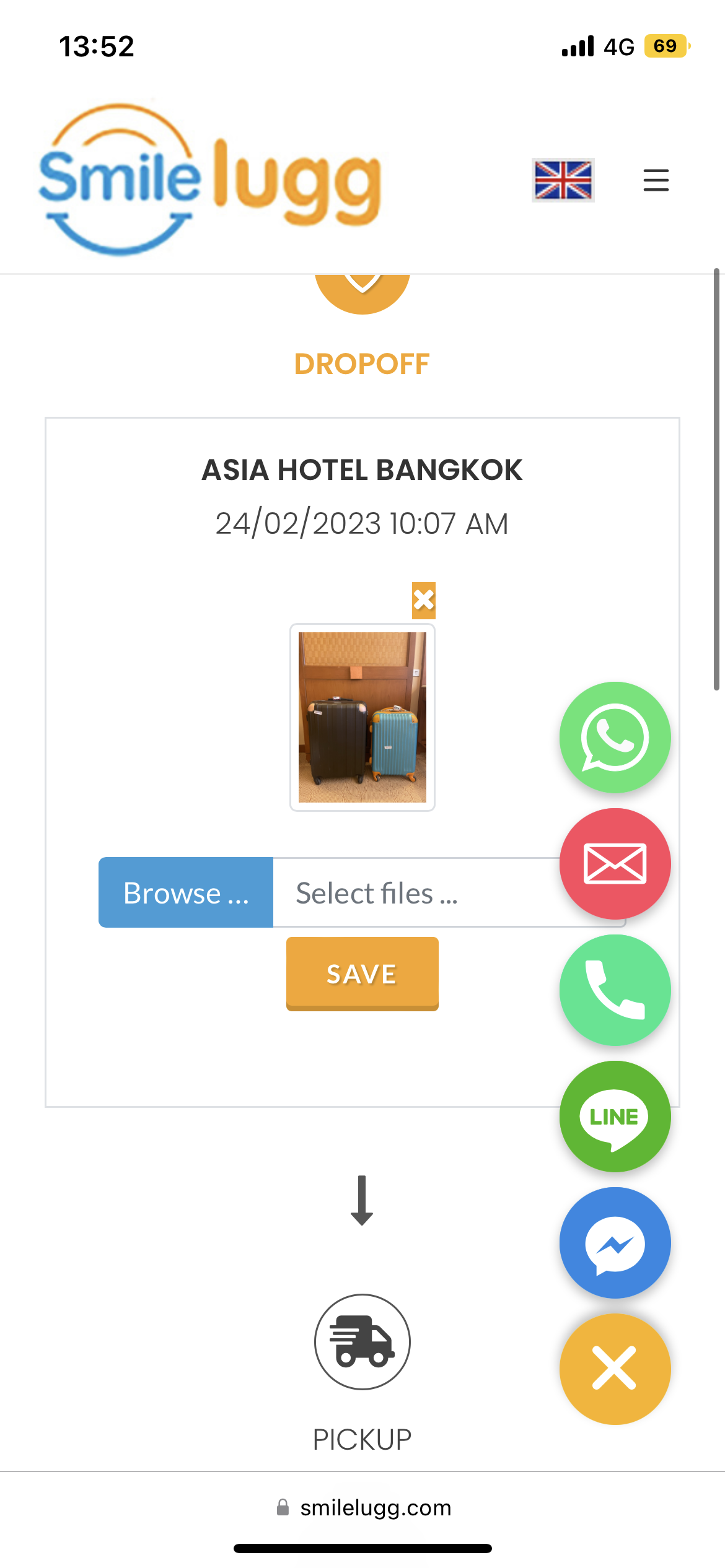
Task: Remove the uploaded luggage photo
Action: (x=424, y=600)
